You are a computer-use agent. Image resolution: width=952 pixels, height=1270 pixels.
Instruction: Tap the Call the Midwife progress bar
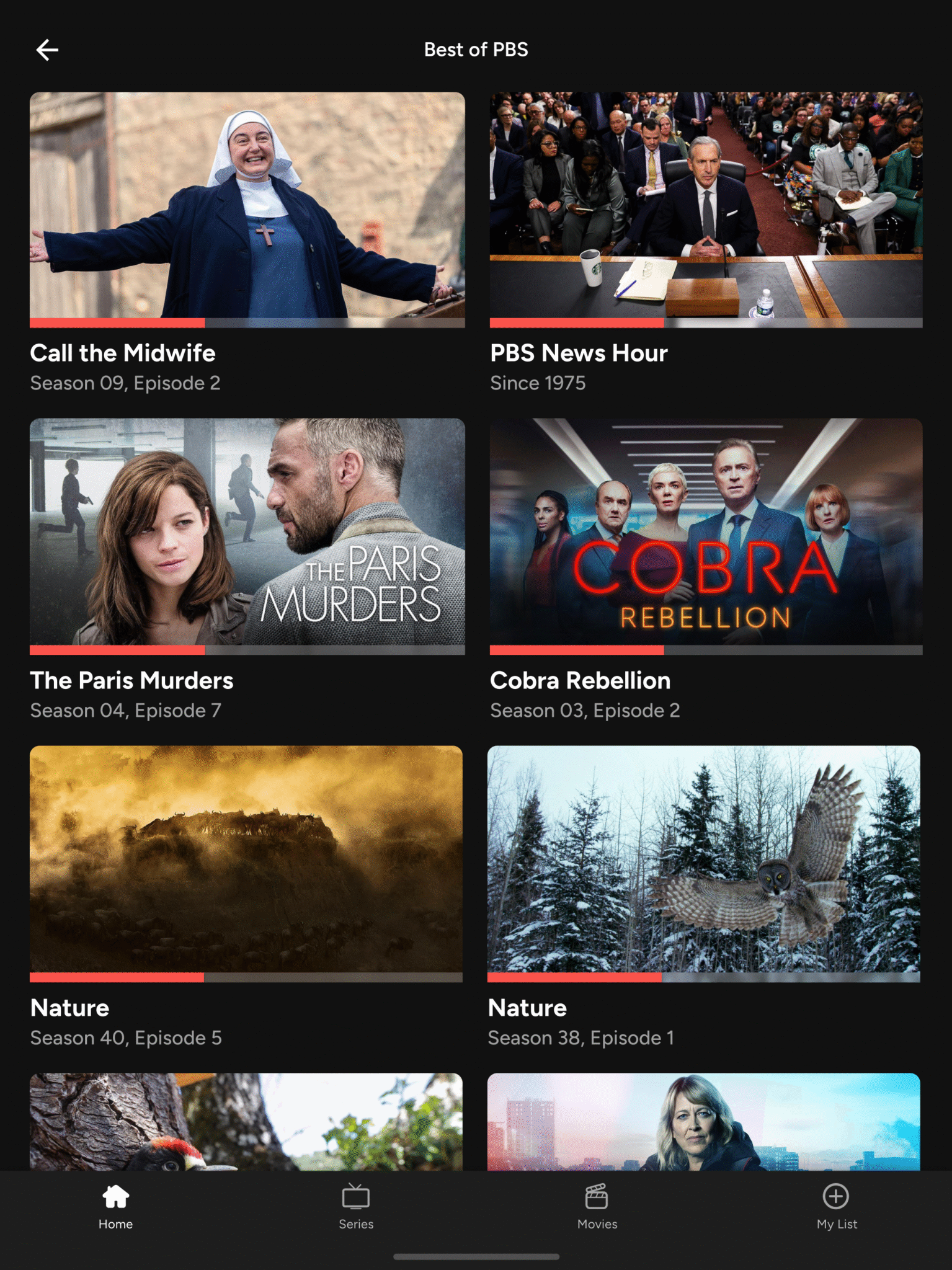point(246,323)
